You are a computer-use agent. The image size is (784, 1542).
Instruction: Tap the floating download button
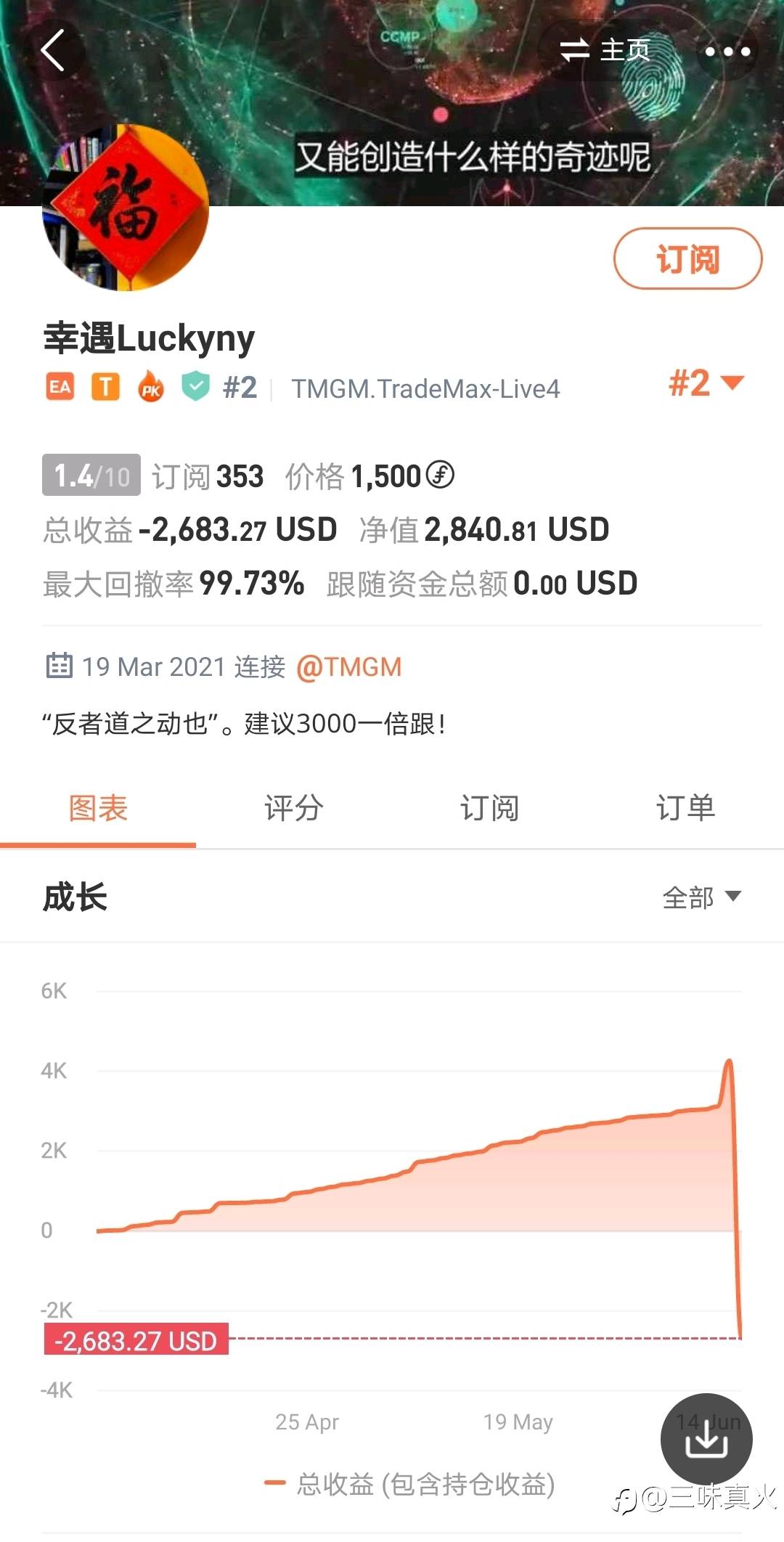(706, 1438)
